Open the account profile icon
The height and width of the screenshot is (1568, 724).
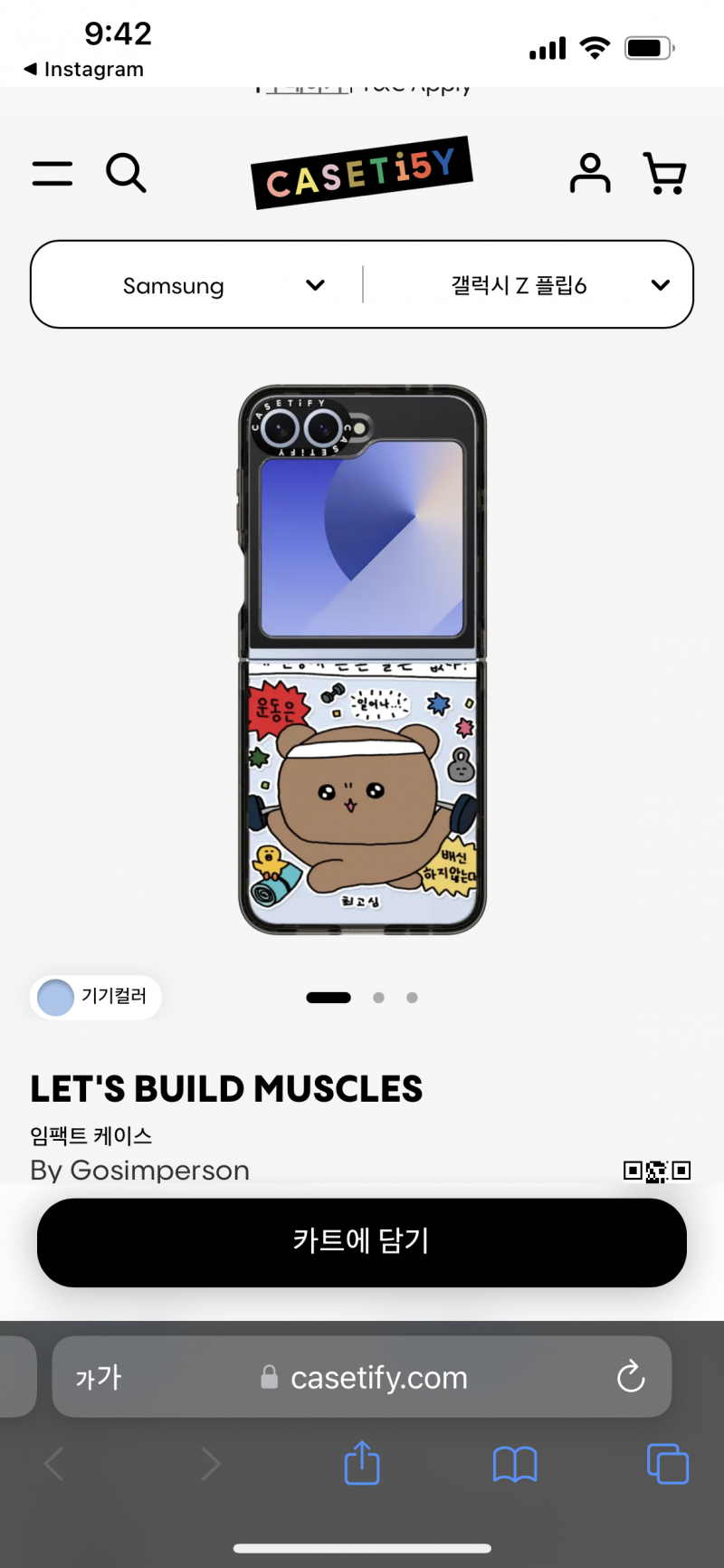click(x=590, y=173)
